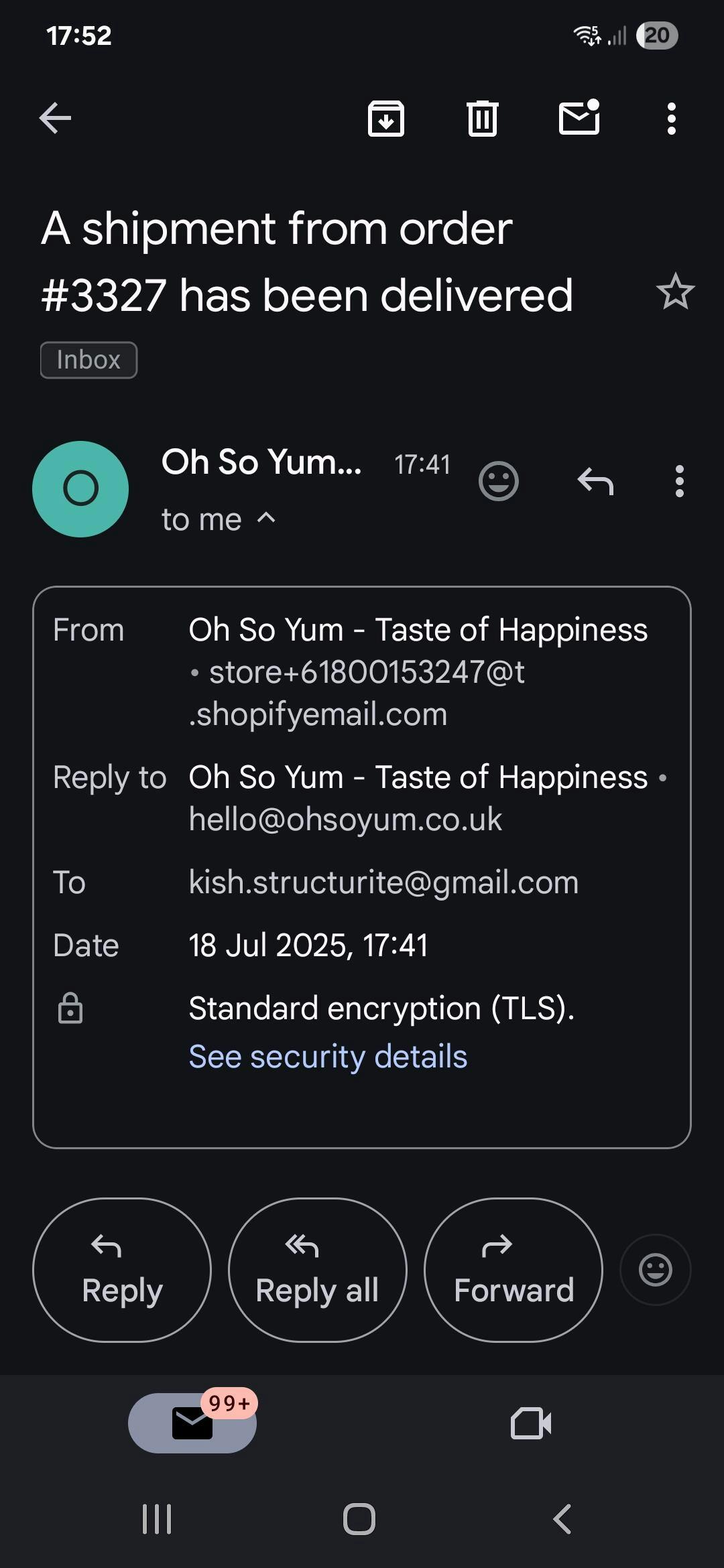The image size is (724, 1568).
Task: Open message options beside reply arrow
Action: [680, 481]
